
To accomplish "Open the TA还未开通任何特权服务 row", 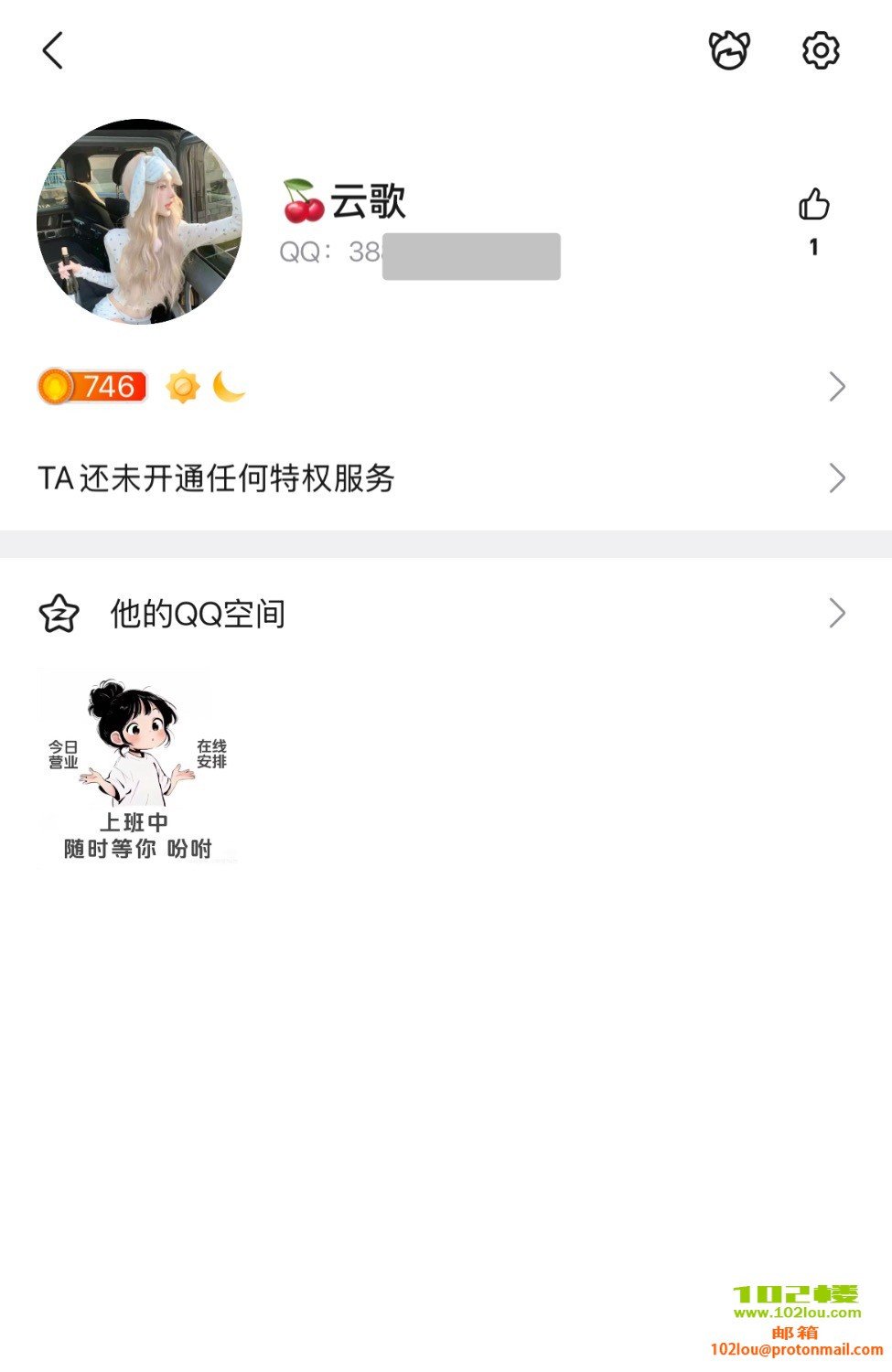I will [439, 478].
